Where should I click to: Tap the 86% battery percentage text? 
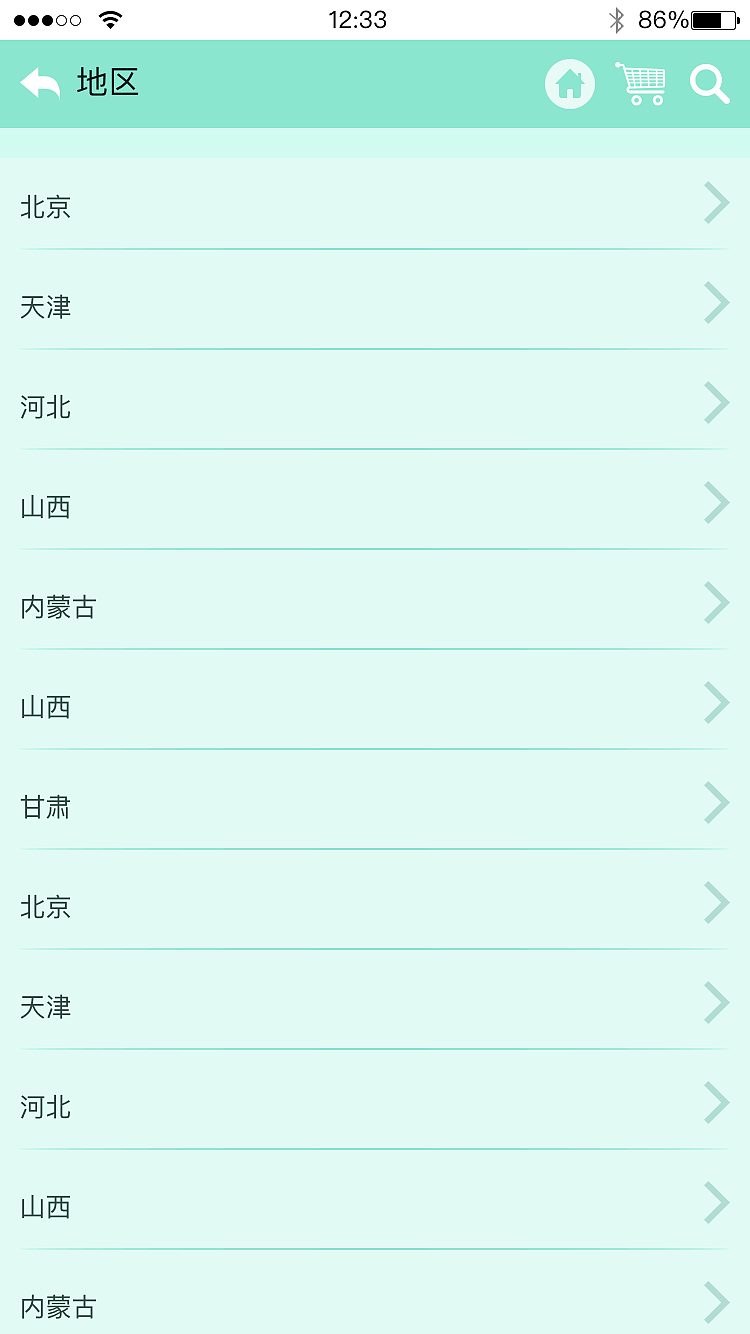(x=664, y=17)
